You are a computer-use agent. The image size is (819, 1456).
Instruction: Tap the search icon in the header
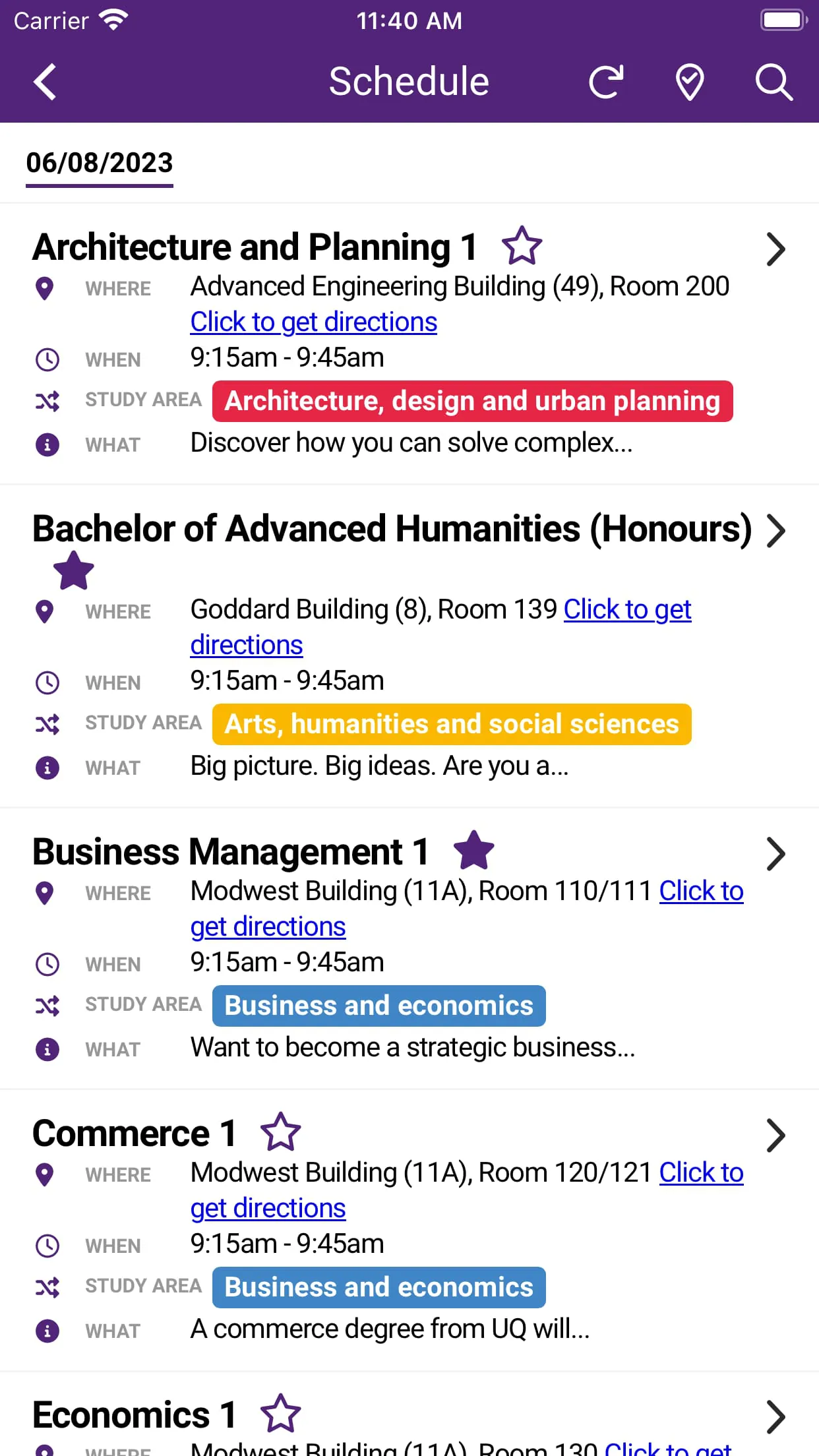[773, 81]
